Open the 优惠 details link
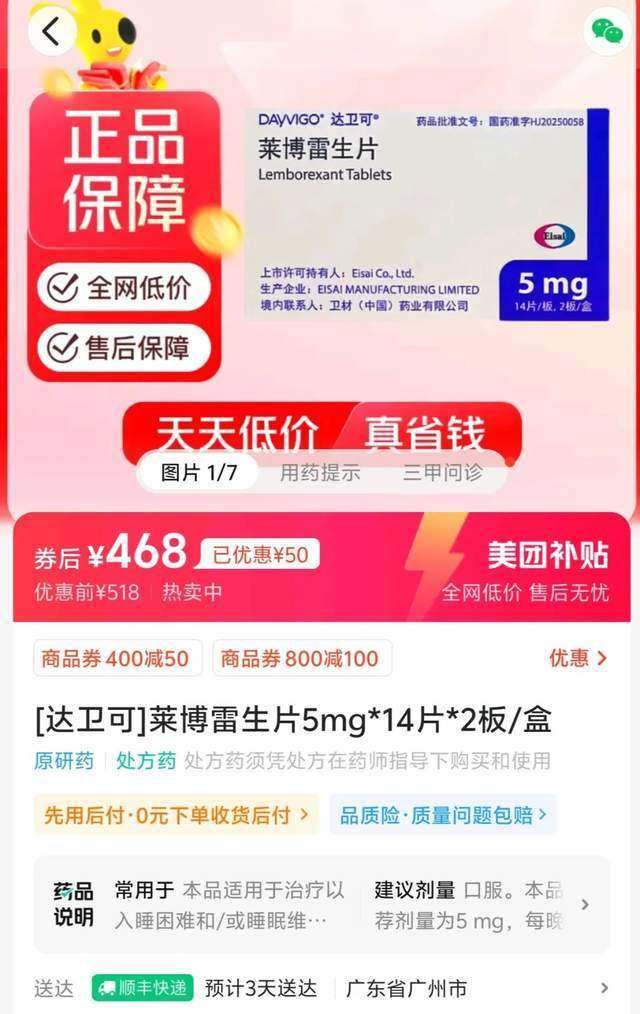The image size is (640, 1014). click(x=577, y=658)
